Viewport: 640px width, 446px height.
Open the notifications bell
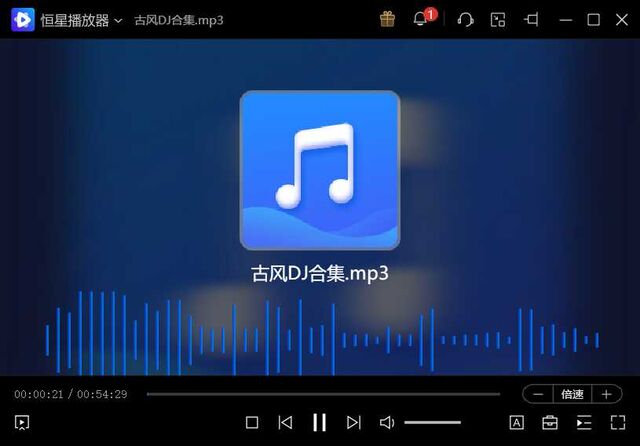click(420, 20)
